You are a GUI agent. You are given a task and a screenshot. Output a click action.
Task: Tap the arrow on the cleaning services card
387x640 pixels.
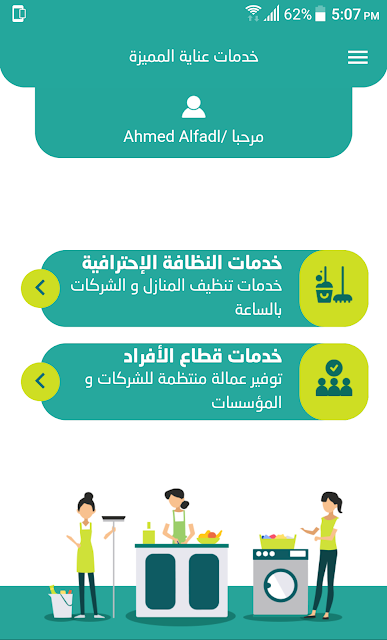tap(40, 288)
